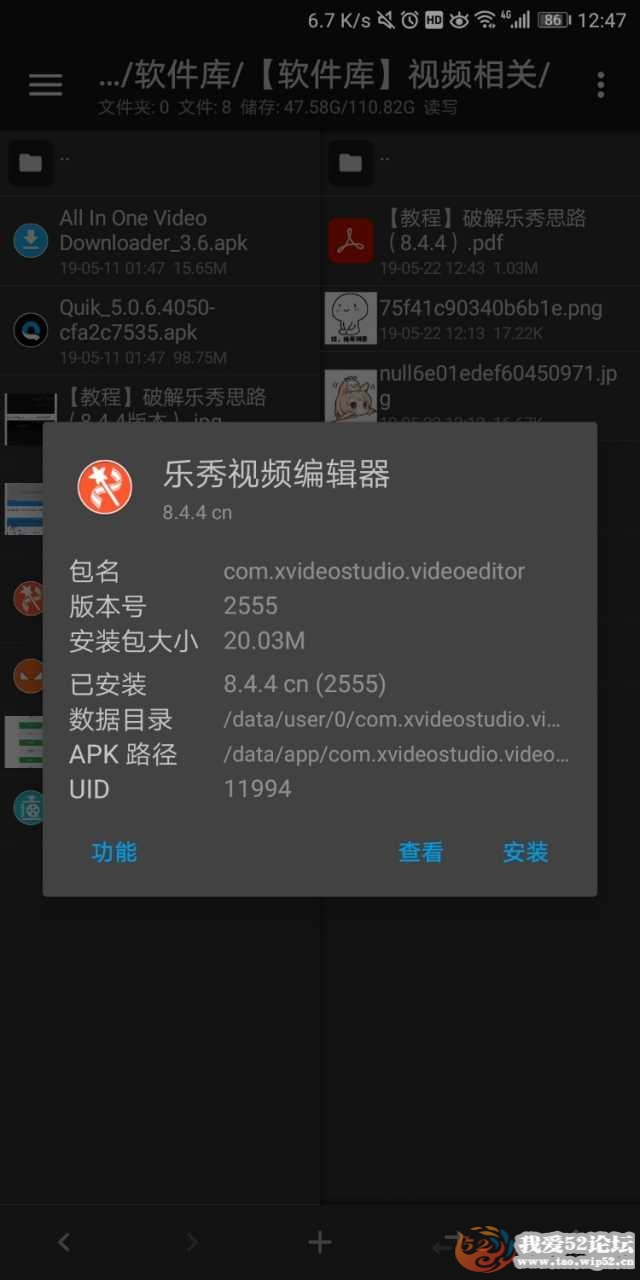This screenshot has width=640, height=1280.
Task: Tap 查看 to view the APK
Action: coord(420,852)
